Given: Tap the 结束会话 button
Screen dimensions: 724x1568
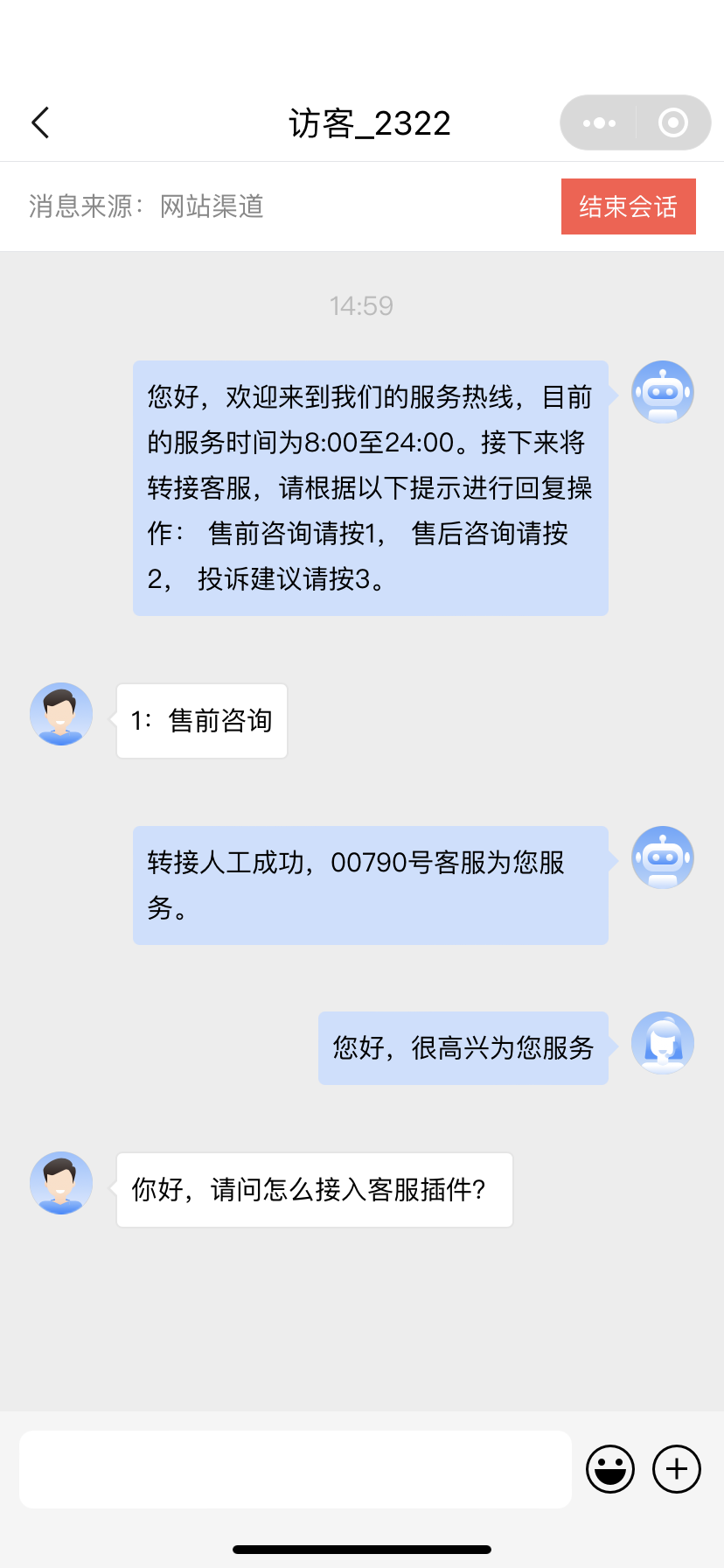Looking at the screenshot, I should [x=628, y=206].
